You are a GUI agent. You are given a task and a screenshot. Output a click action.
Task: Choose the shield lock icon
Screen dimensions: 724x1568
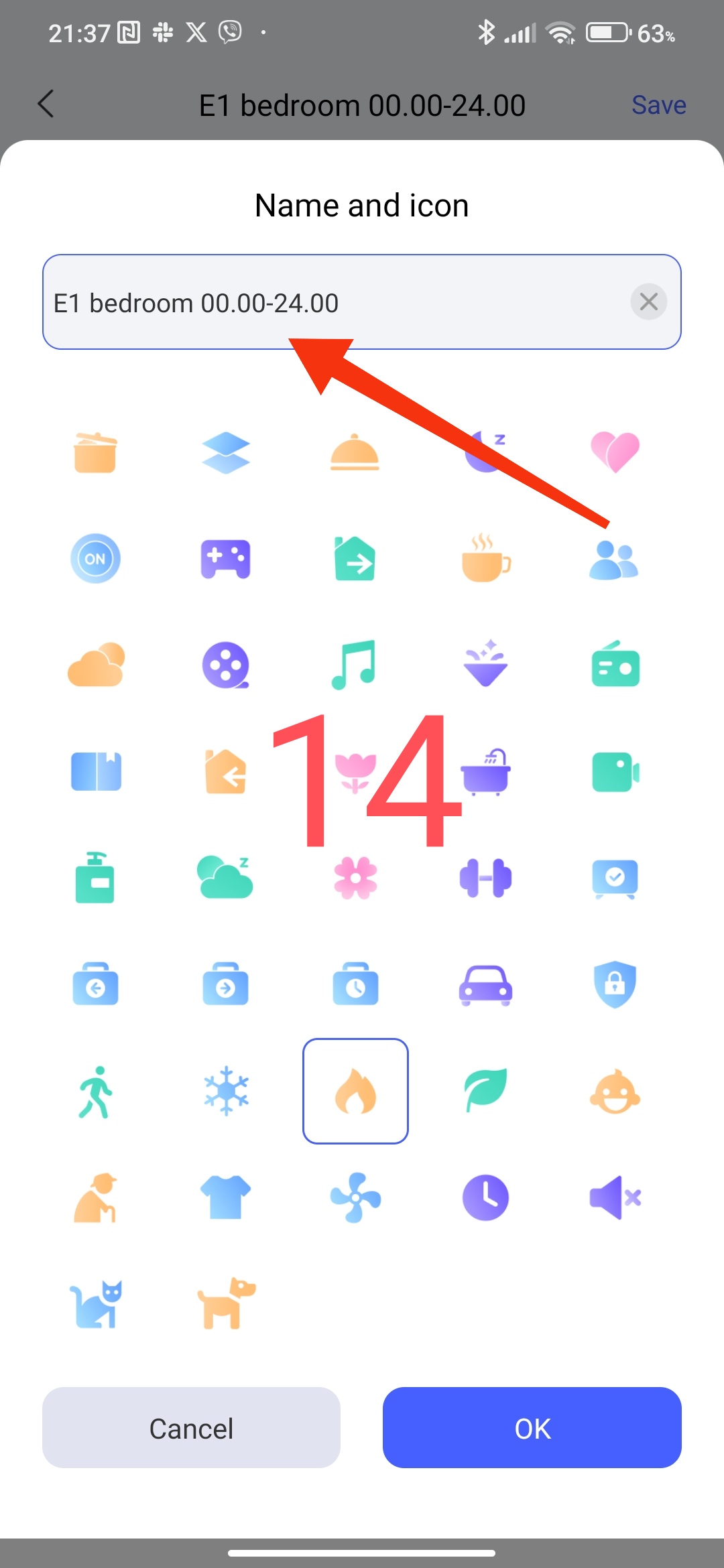615,985
